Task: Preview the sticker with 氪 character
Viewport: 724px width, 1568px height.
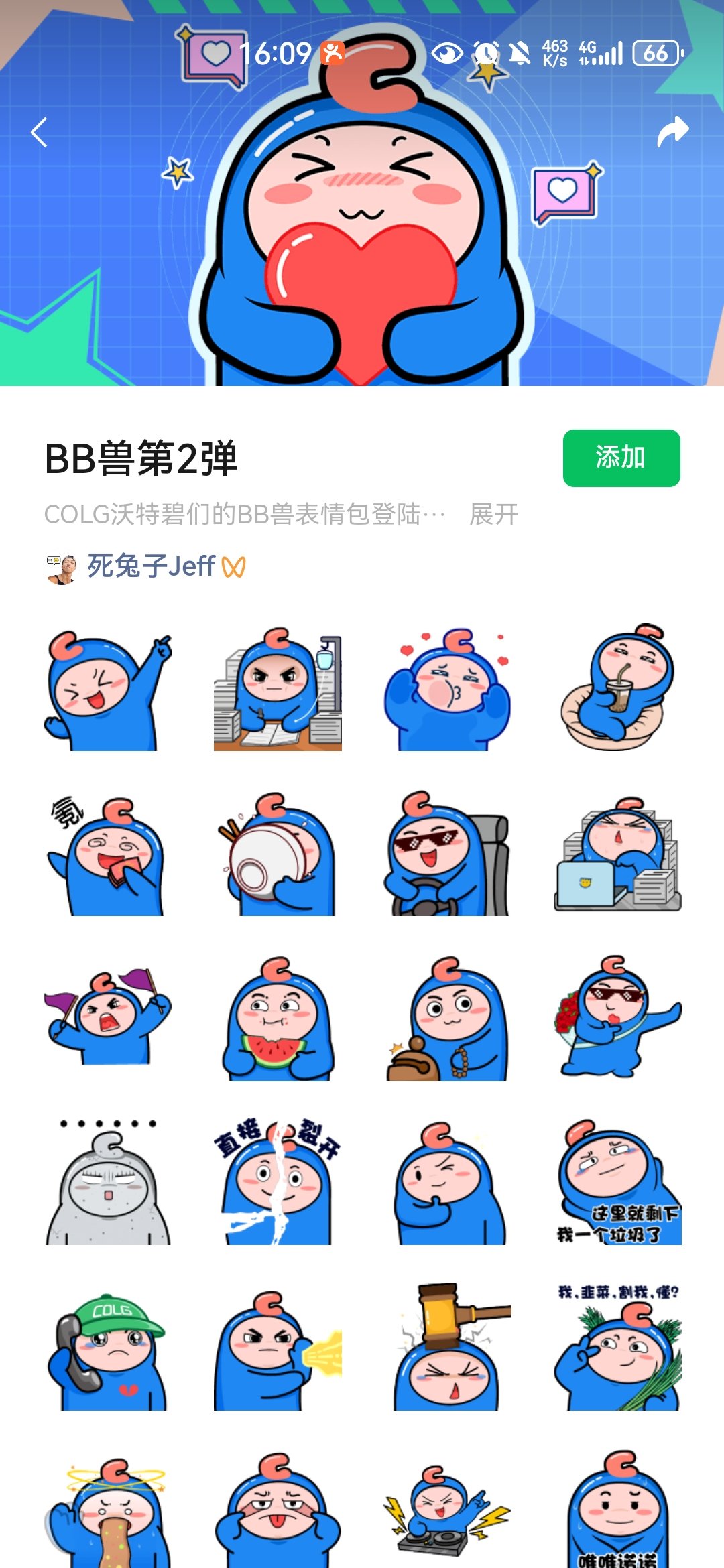Action: [x=107, y=854]
